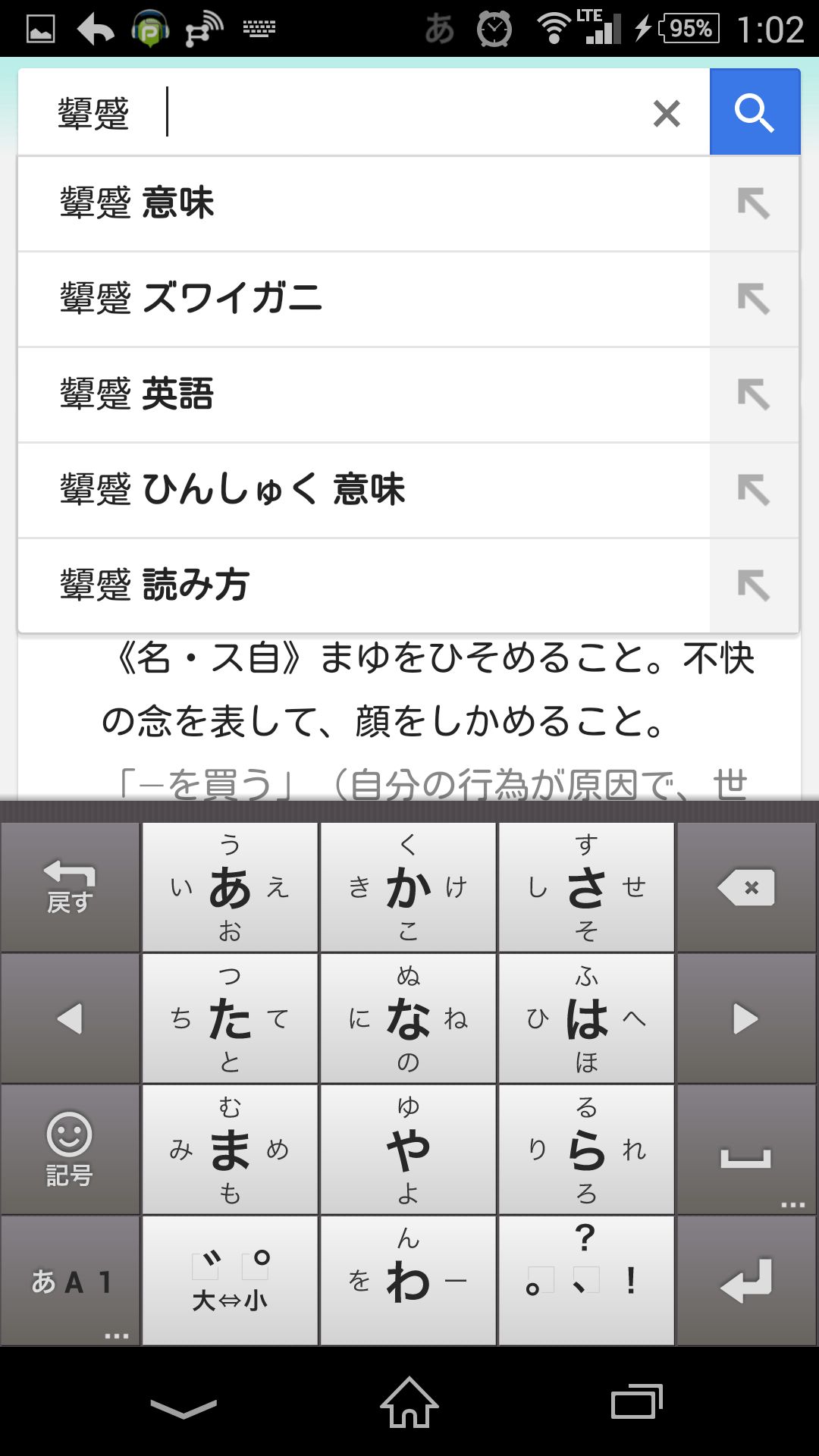Go to the home screen
Viewport: 819px width, 1456px height.
pyautogui.click(x=409, y=1403)
